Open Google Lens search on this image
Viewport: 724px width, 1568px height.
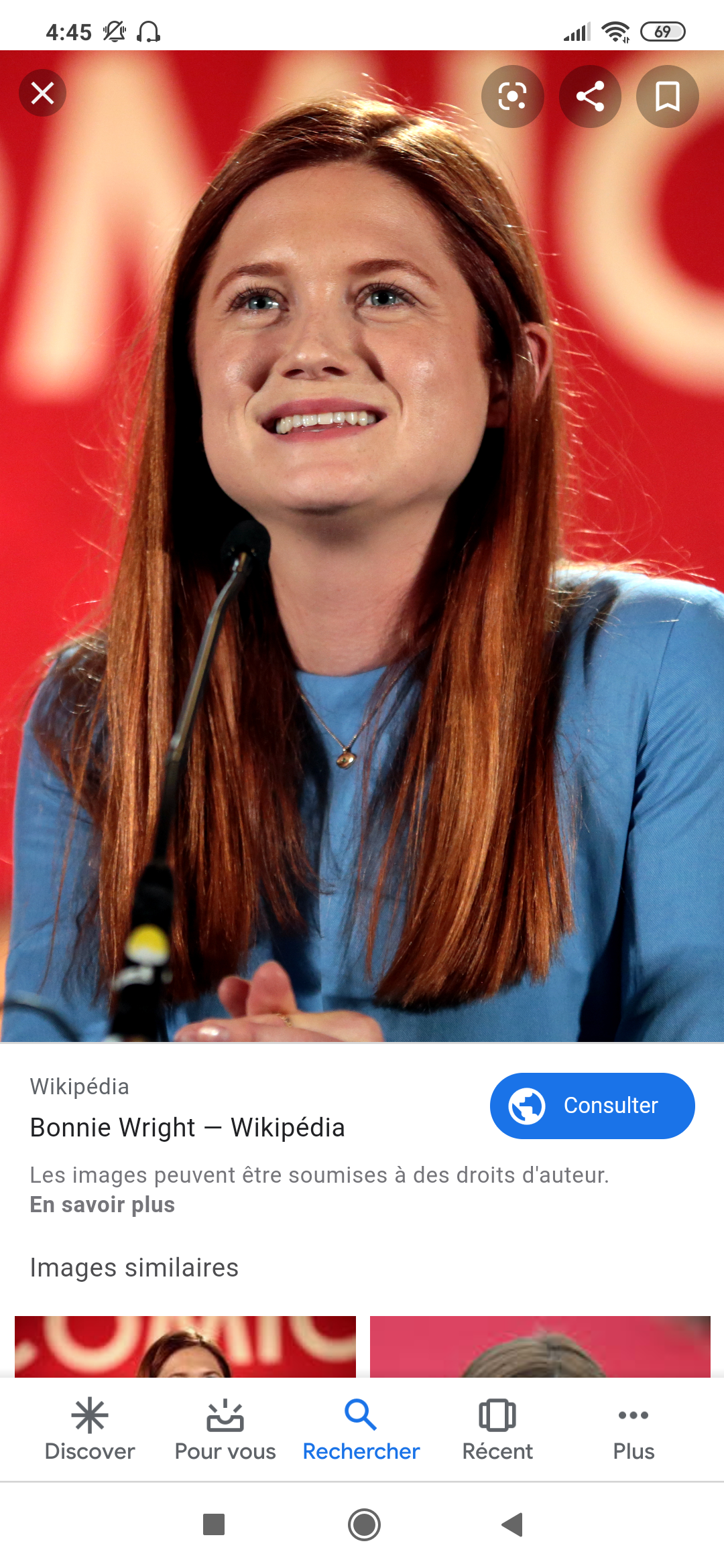point(513,96)
